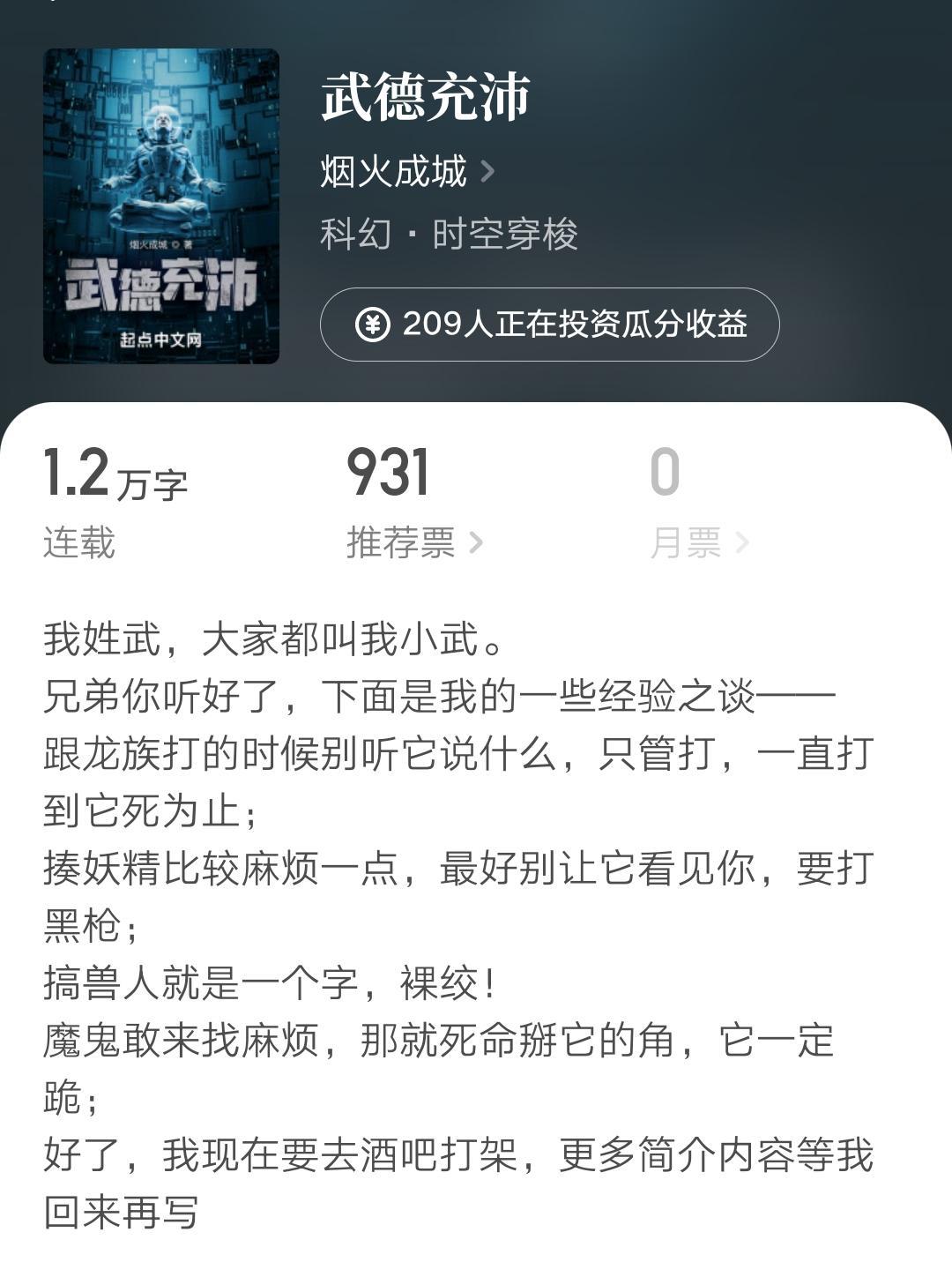
Task: Open 推荐票 details
Action: pos(413,542)
